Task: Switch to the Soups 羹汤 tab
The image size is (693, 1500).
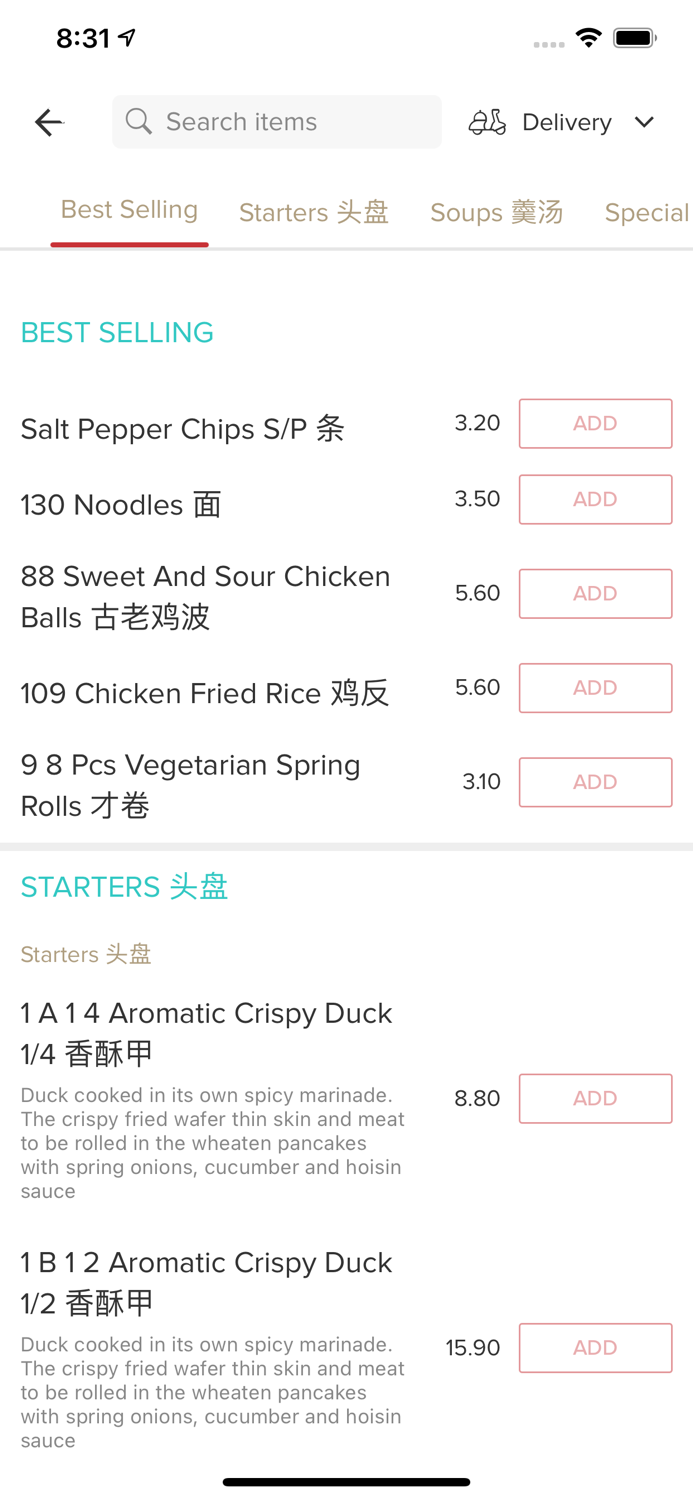Action: 497,212
